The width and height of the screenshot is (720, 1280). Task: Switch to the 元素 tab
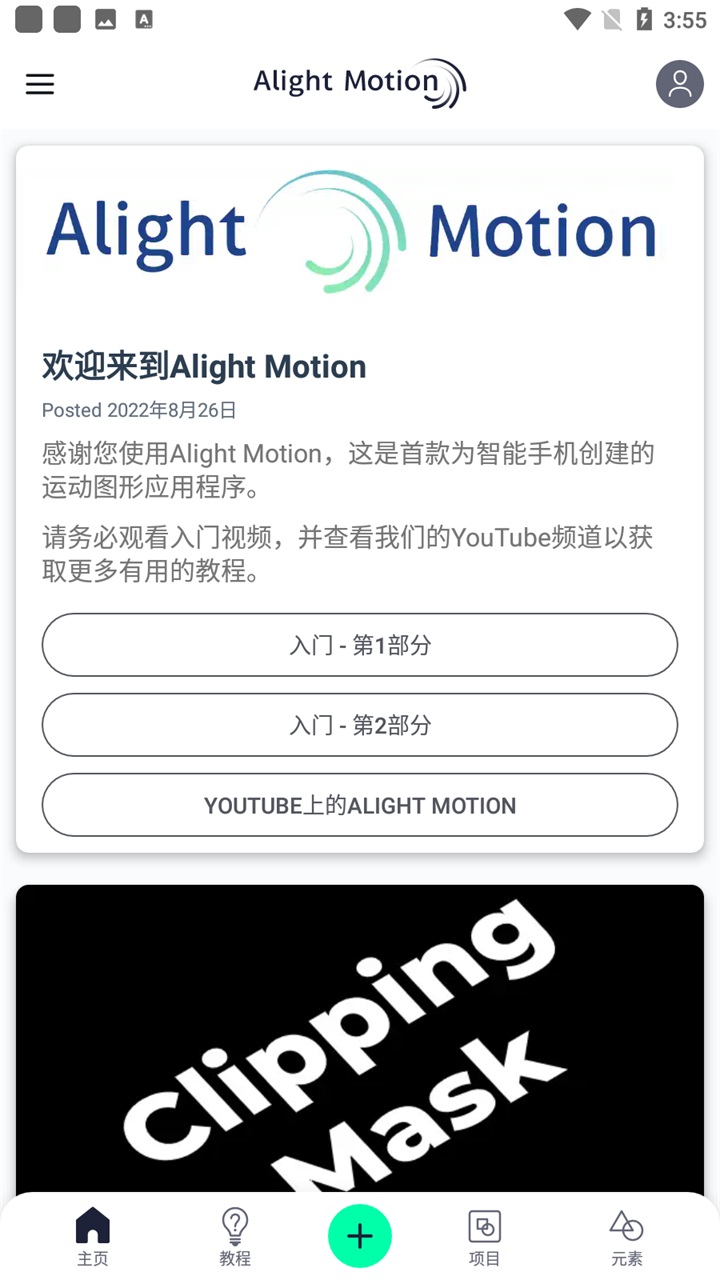(x=627, y=1237)
